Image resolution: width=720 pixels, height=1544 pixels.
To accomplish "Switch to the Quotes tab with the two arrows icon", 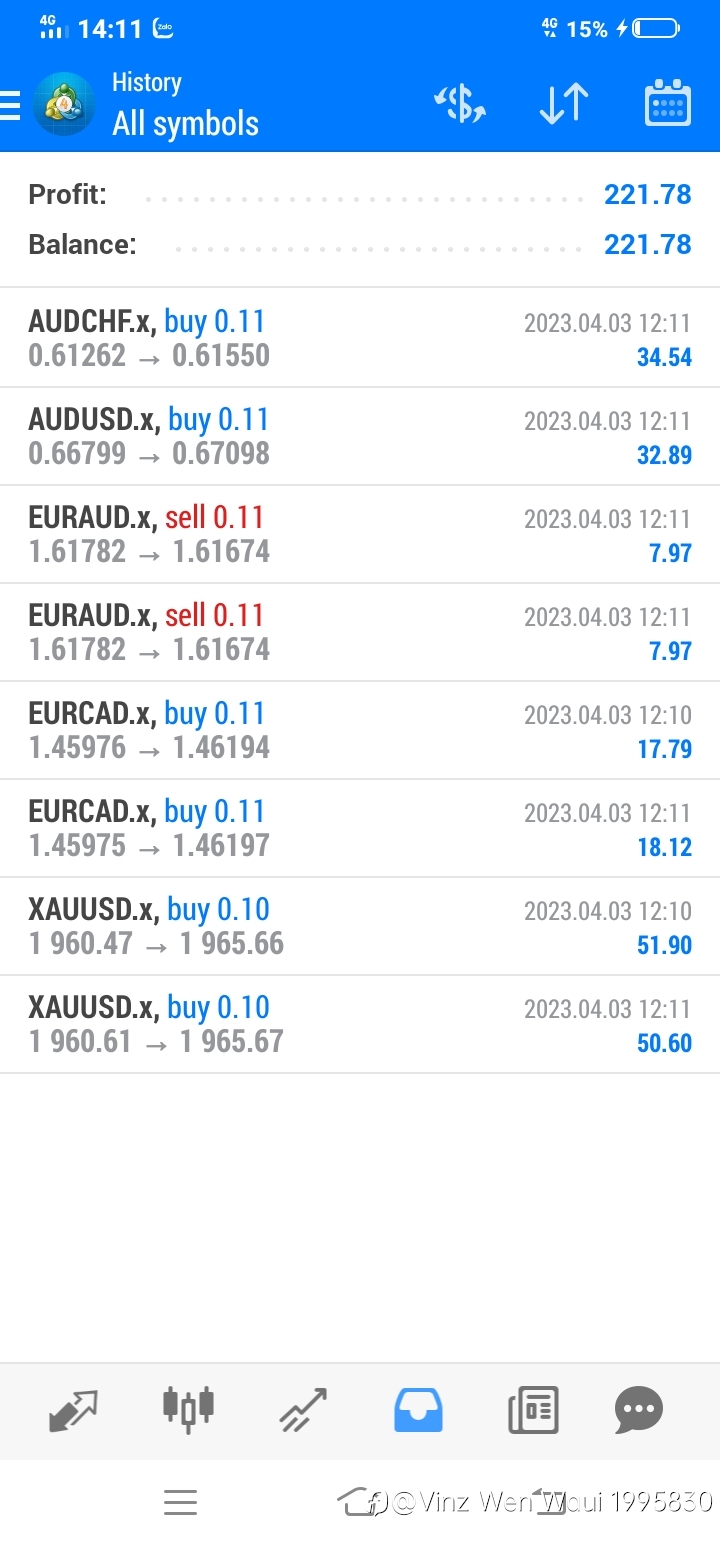I will point(74,1411).
